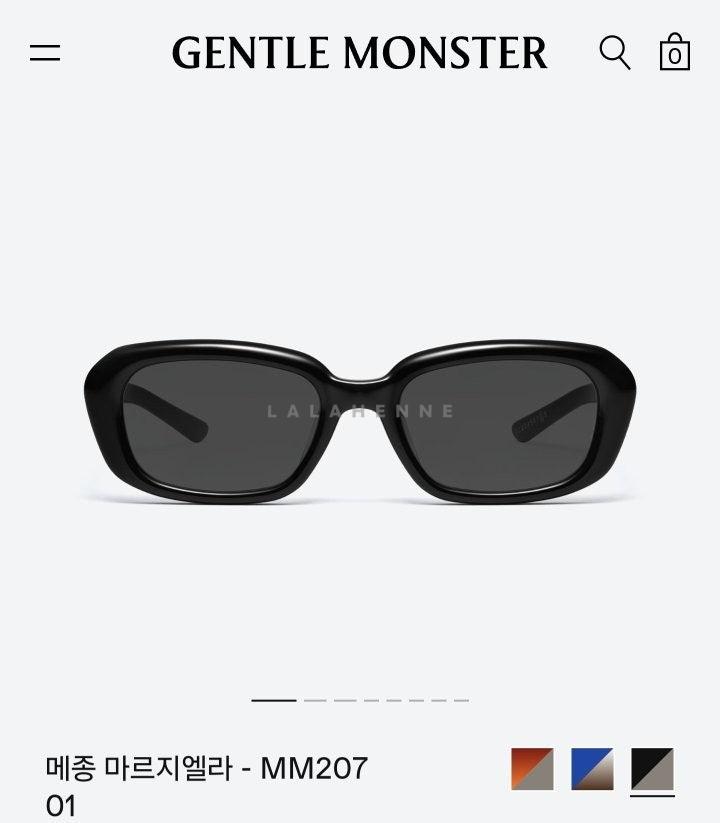Open the search icon

[x=614, y=52]
